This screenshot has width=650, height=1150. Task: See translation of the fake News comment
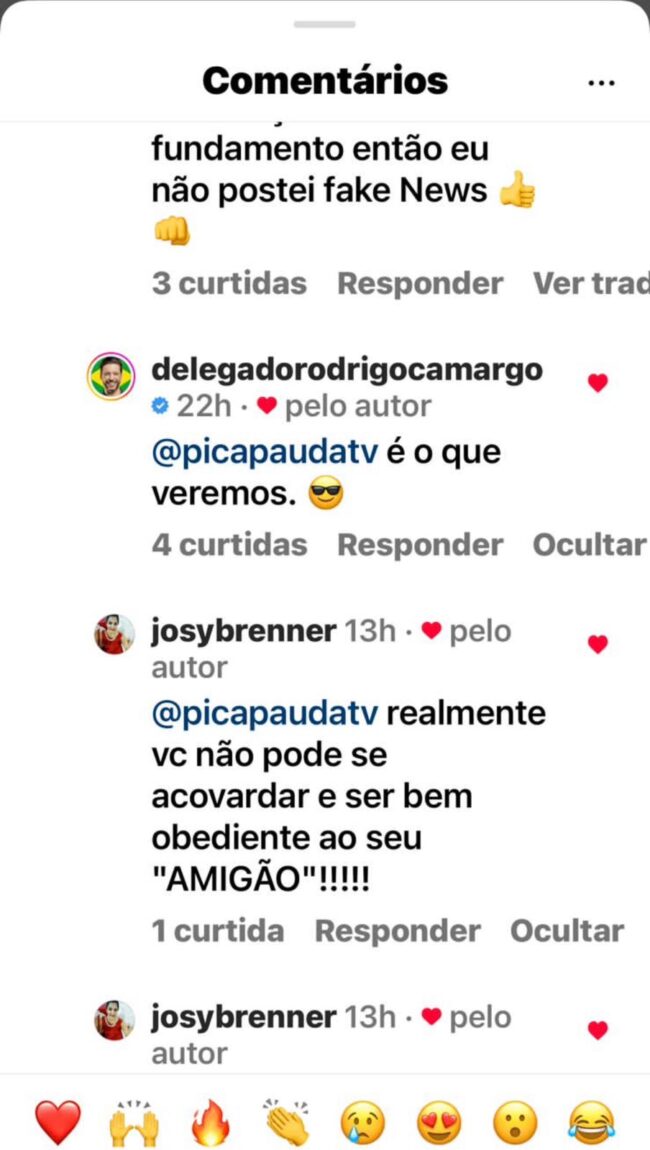(590, 283)
